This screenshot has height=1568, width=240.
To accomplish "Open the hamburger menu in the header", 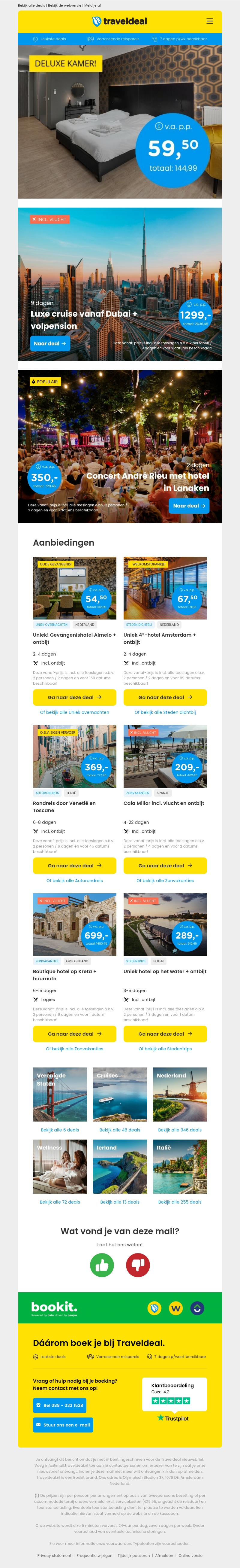I will [210, 21].
